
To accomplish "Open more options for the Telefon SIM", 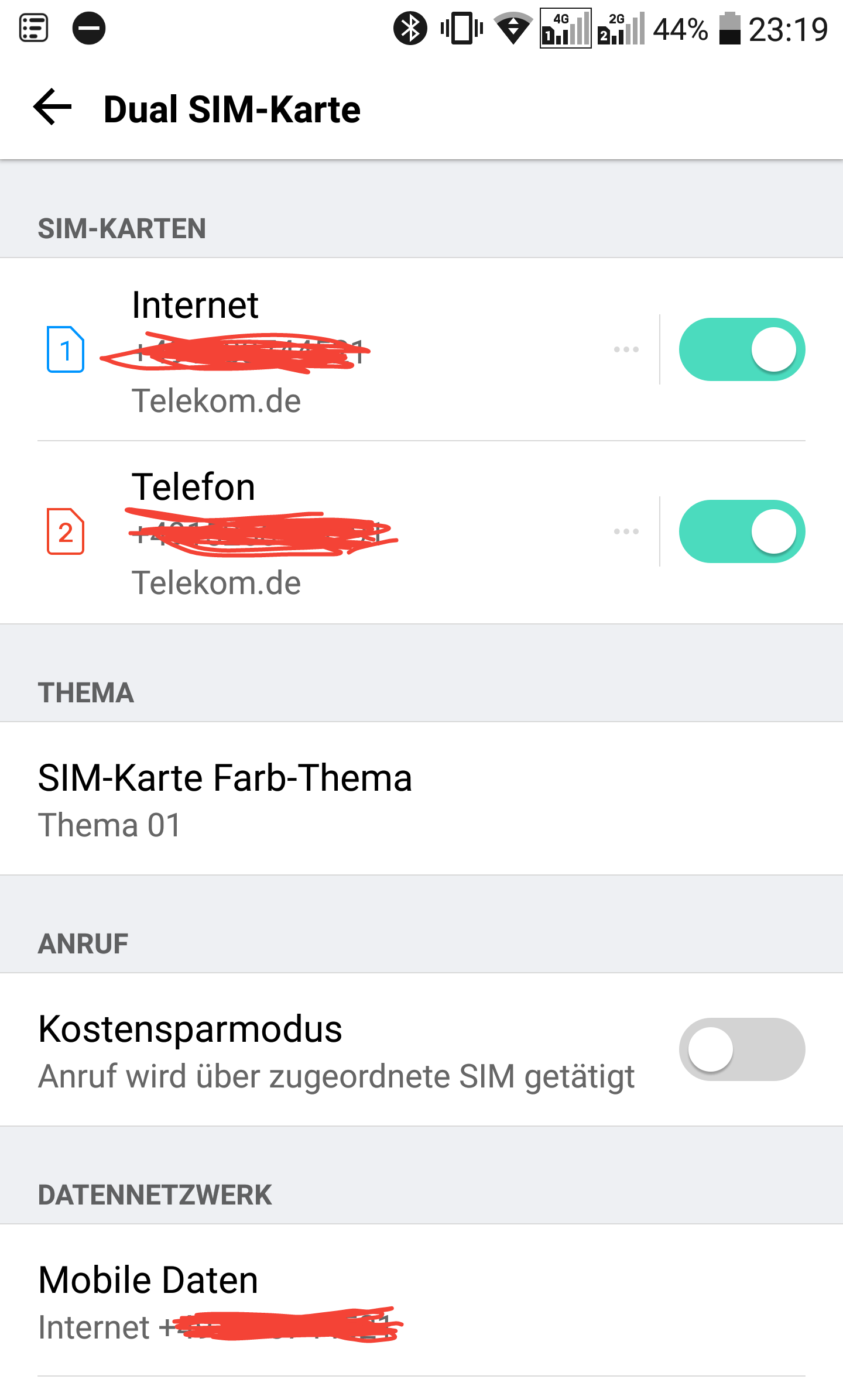I will pyautogui.click(x=626, y=532).
